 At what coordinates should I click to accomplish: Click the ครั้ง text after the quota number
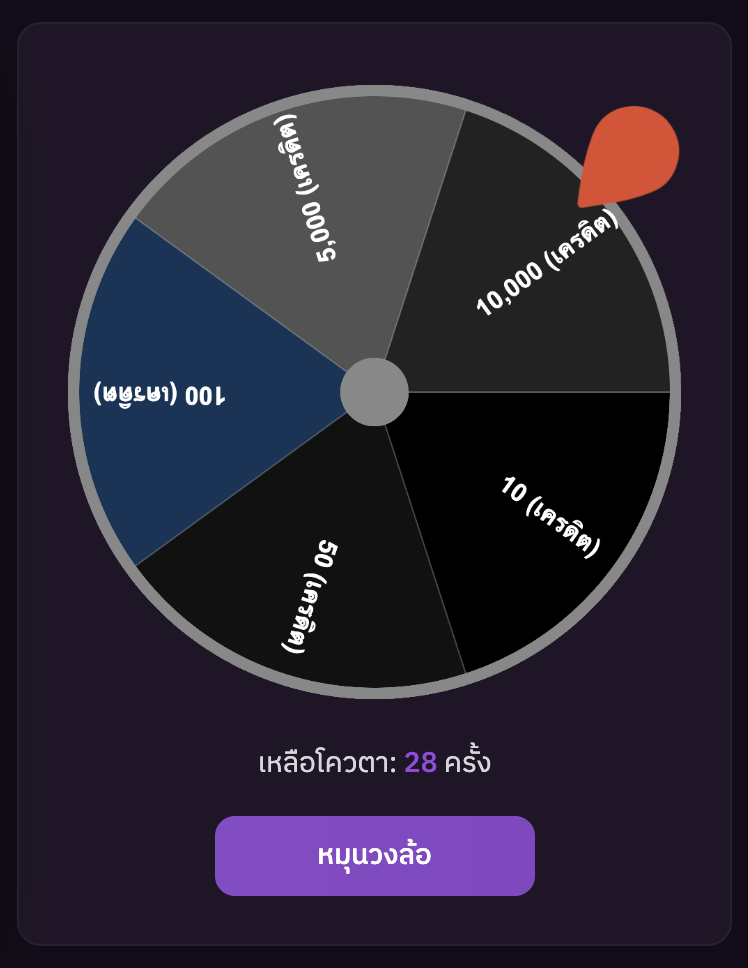click(x=472, y=763)
